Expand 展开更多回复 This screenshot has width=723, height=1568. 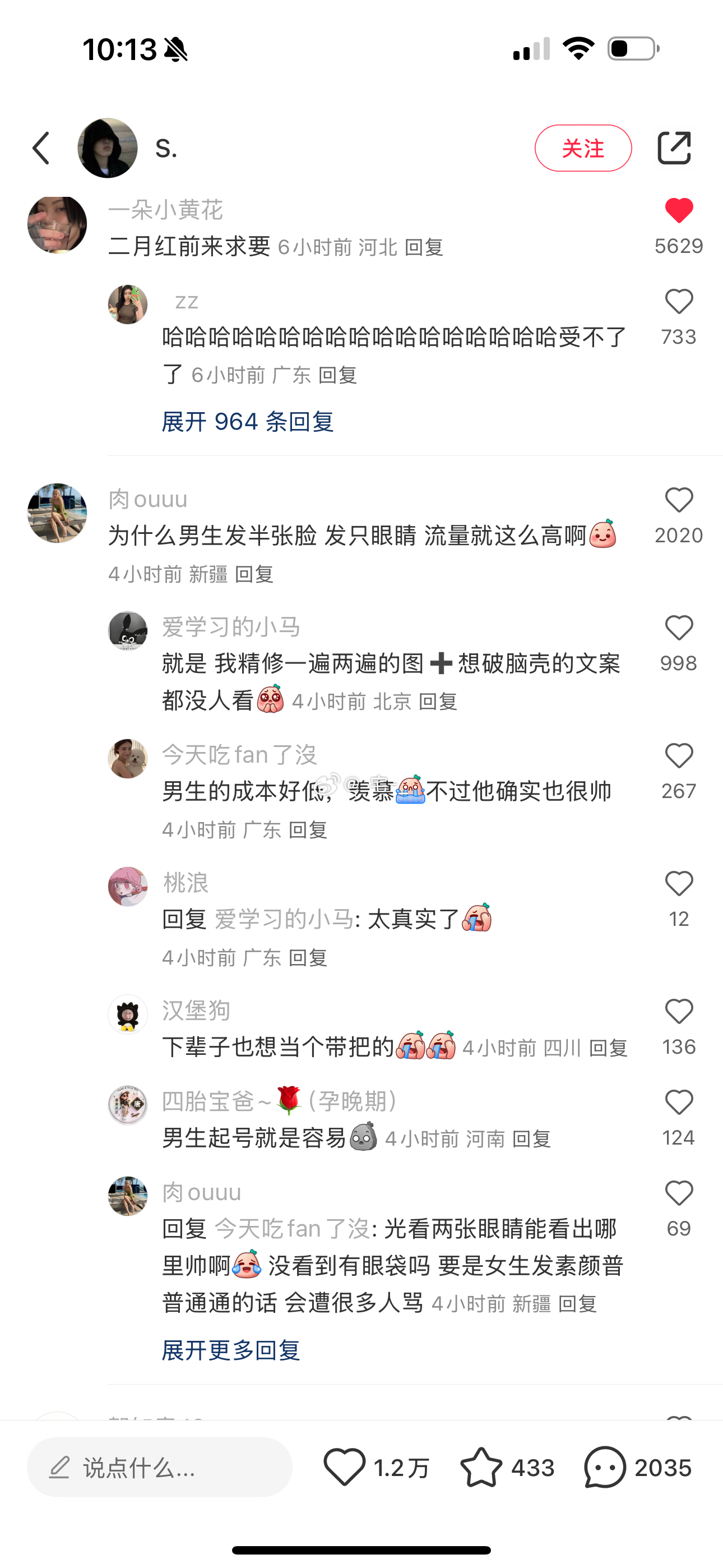point(231,1350)
